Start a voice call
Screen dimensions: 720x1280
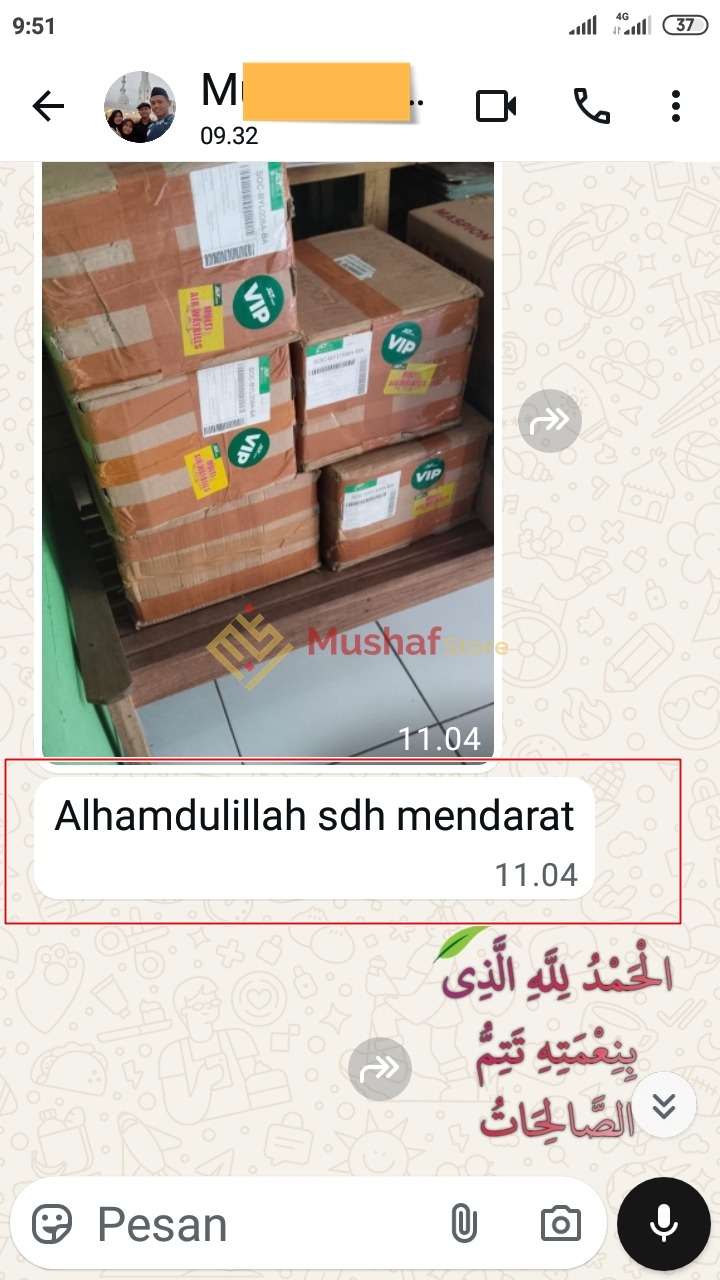click(x=591, y=106)
